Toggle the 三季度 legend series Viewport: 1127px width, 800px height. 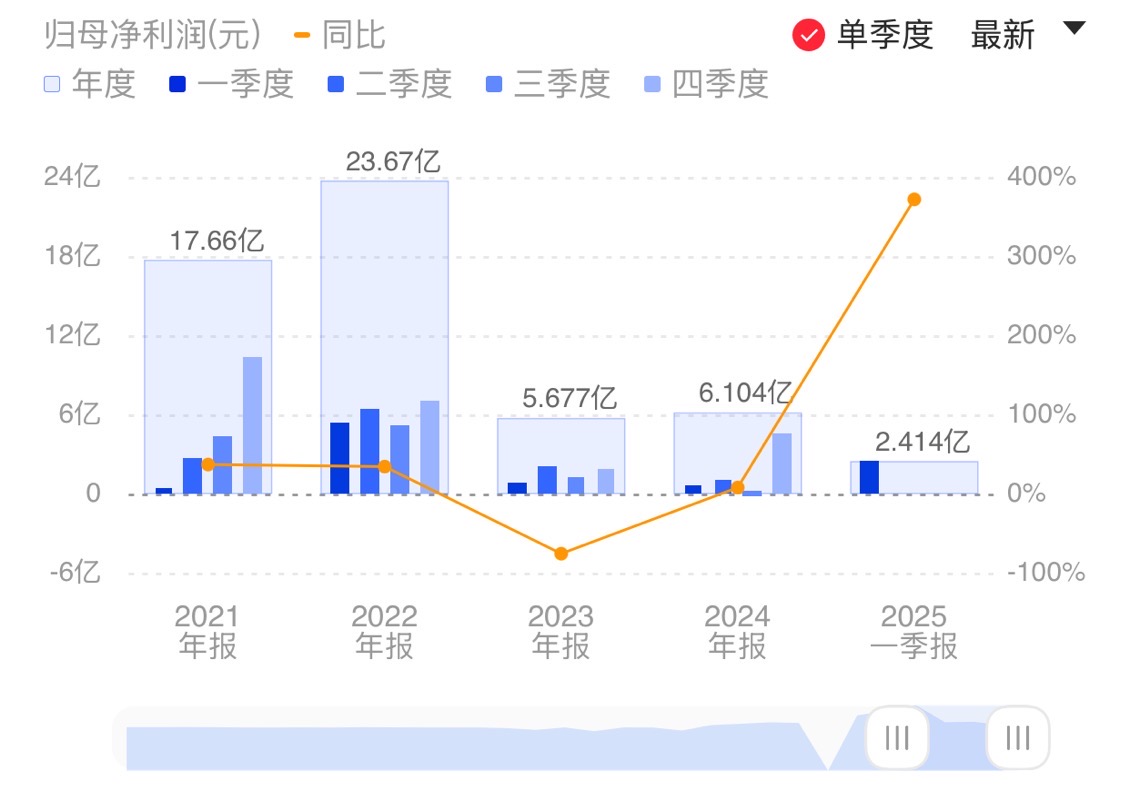tap(547, 84)
